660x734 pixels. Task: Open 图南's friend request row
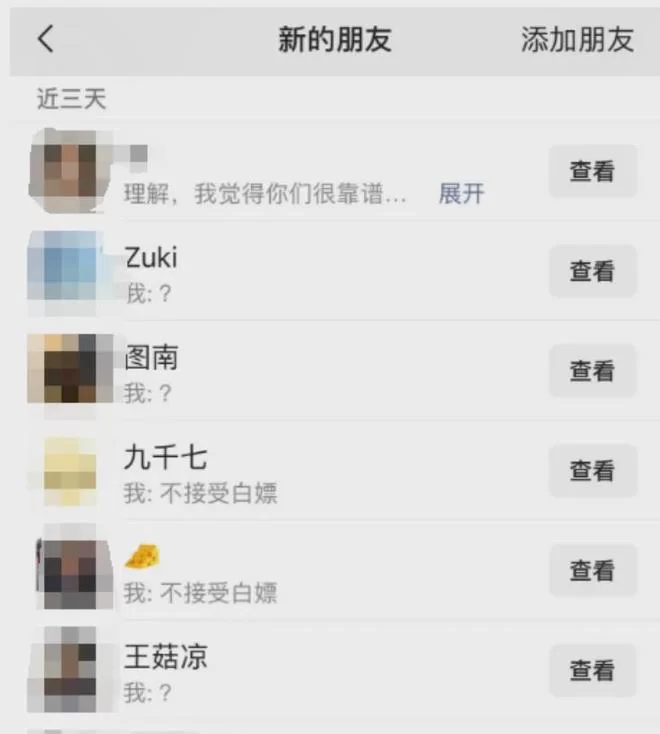pyautogui.click(x=300, y=372)
